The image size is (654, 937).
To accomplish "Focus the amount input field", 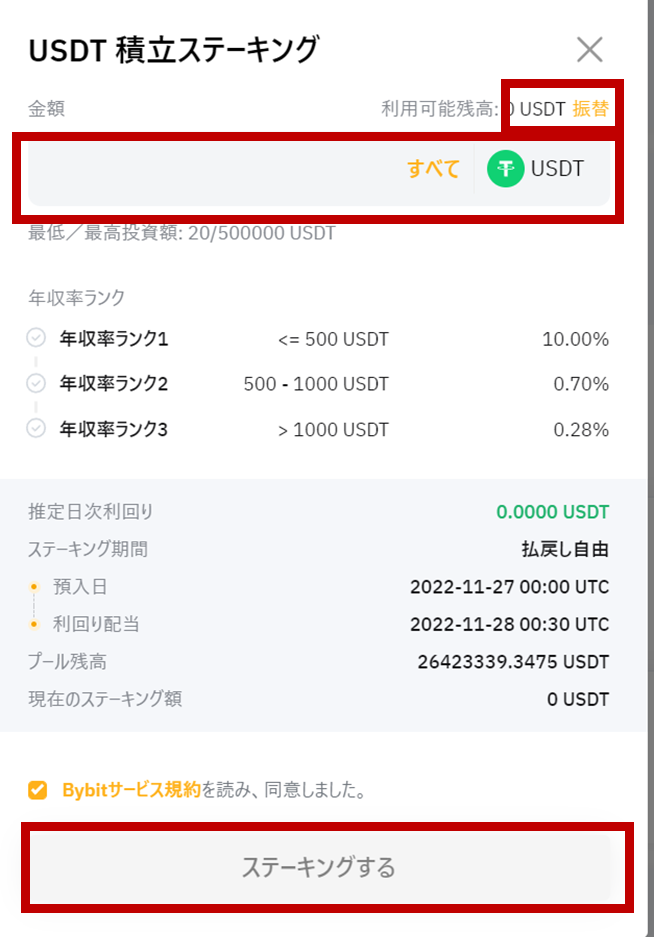I will pos(210,169).
